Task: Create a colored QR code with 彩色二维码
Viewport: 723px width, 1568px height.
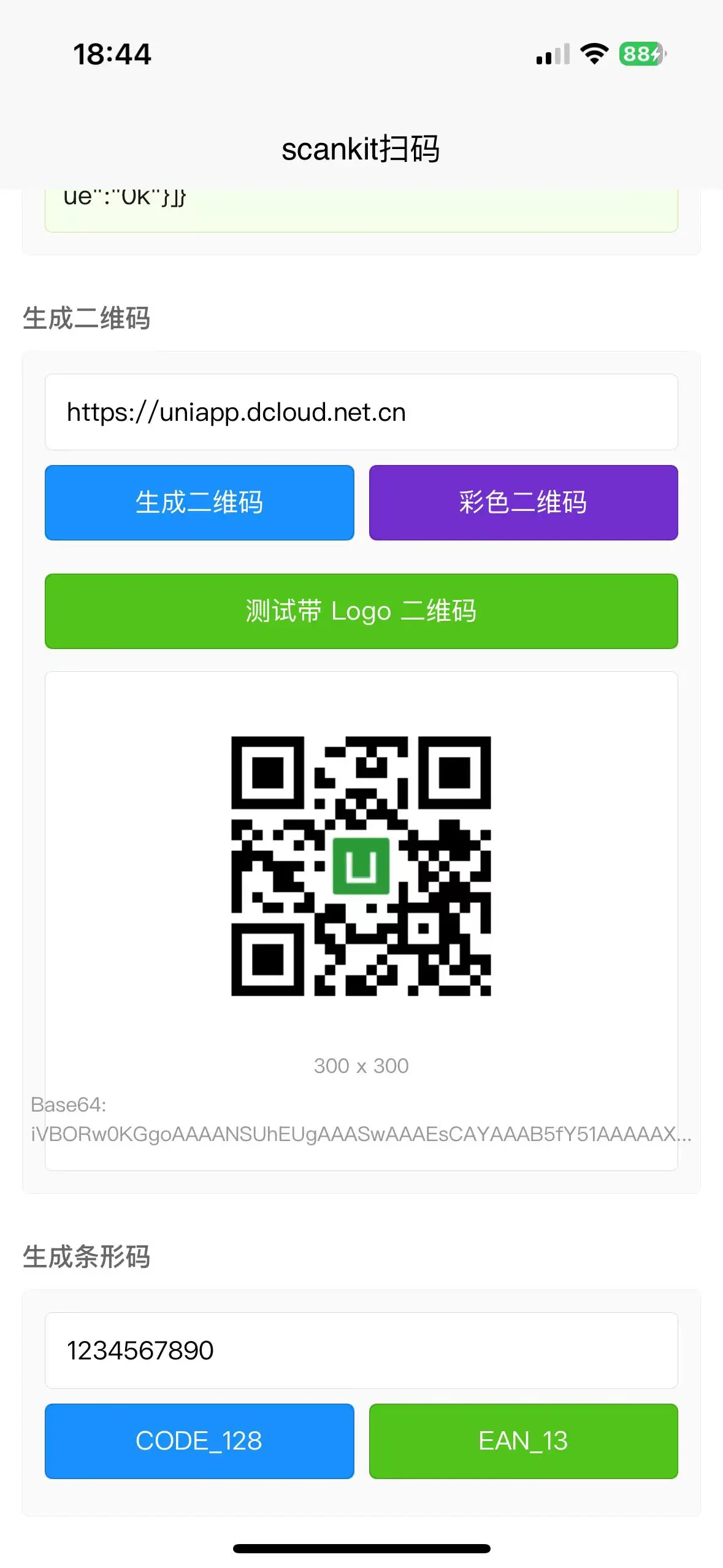Action: click(523, 502)
